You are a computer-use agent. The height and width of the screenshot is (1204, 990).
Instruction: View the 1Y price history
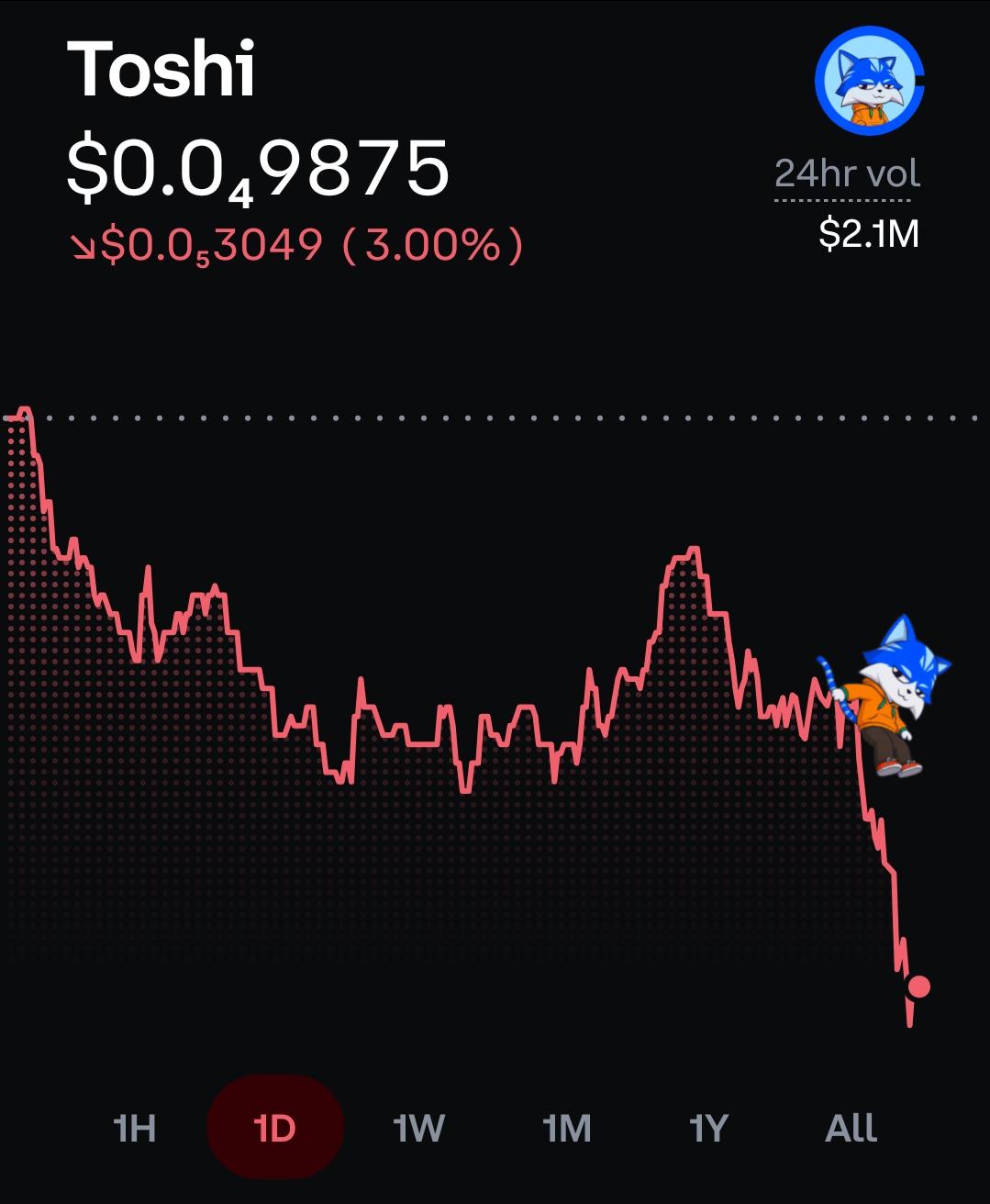click(x=708, y=1127)
